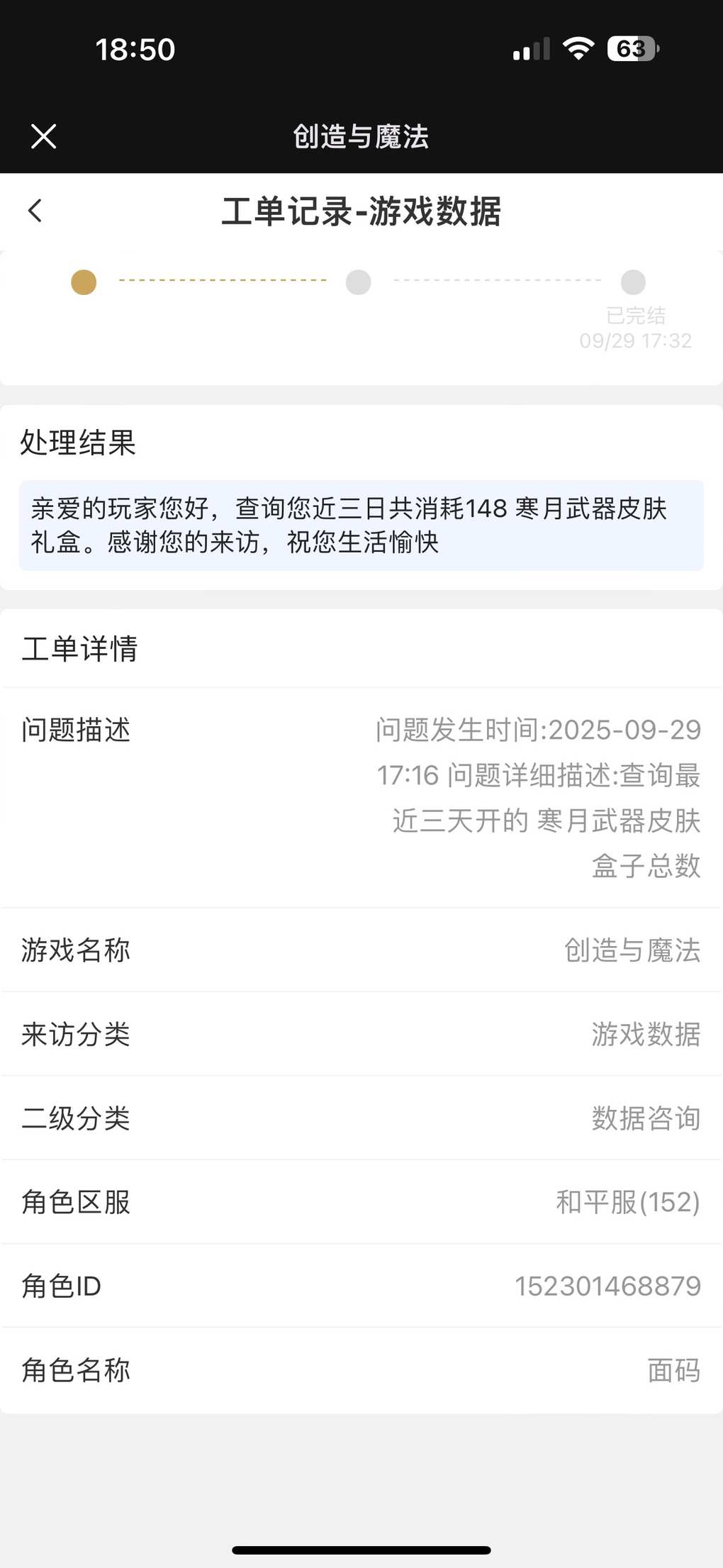
Task: Close the 创造与魔法 web view
Action: (44, 136)
